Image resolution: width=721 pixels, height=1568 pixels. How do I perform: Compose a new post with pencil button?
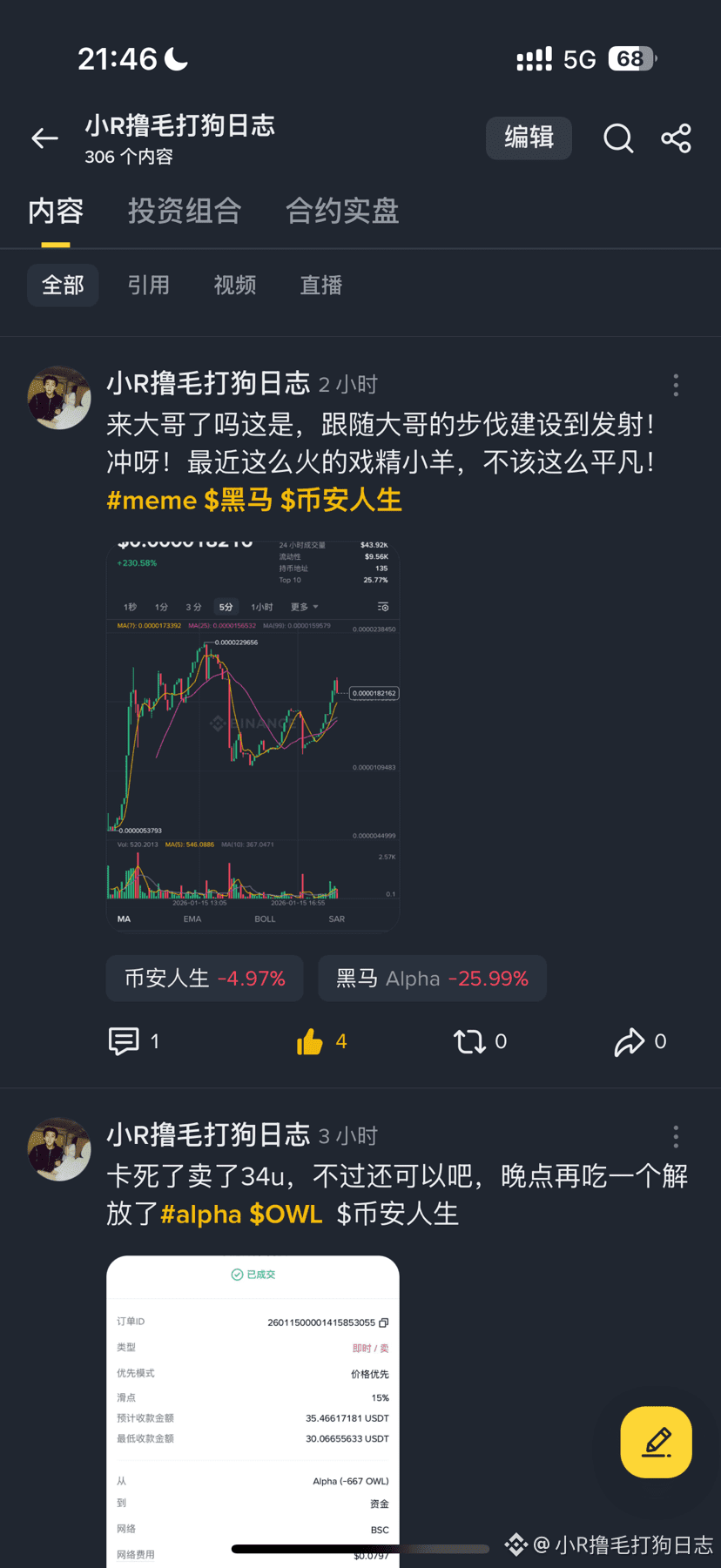656,1443
